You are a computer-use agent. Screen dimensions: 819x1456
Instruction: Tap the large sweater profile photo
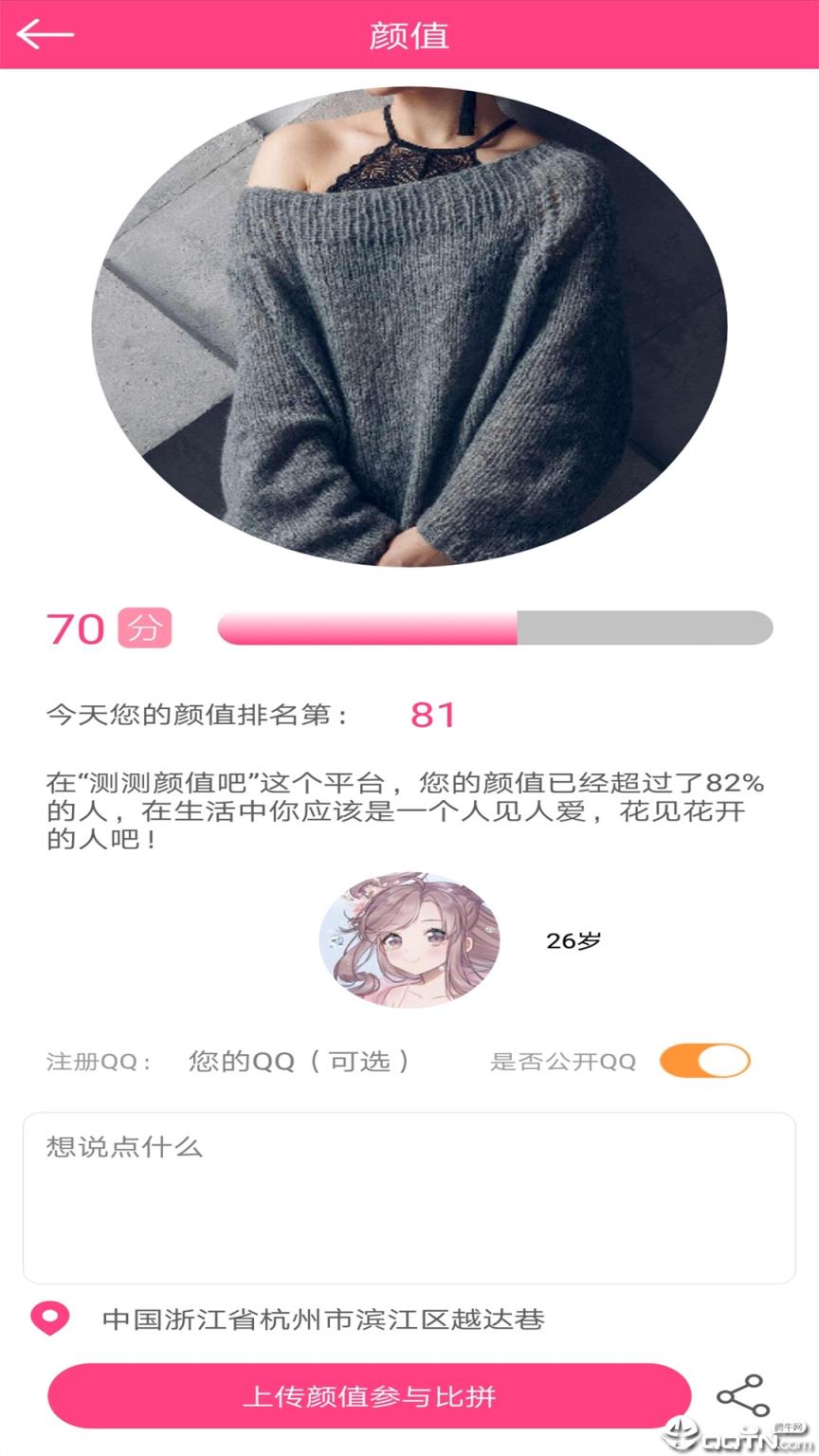[409, 327]
